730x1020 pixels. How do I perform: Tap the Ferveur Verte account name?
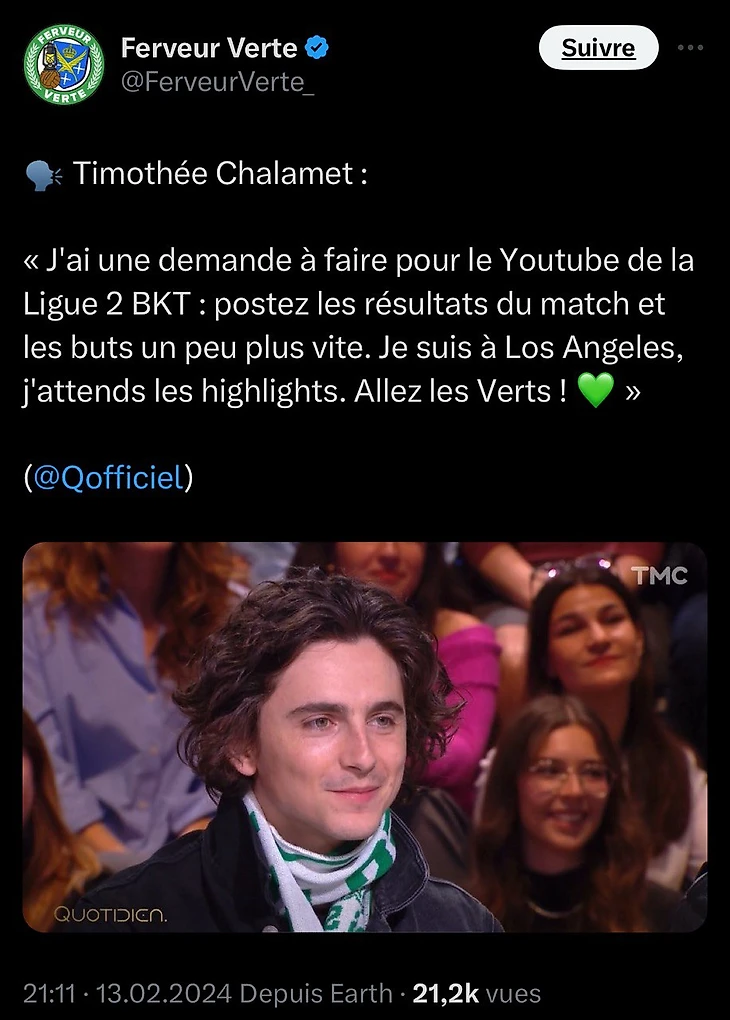209,47
